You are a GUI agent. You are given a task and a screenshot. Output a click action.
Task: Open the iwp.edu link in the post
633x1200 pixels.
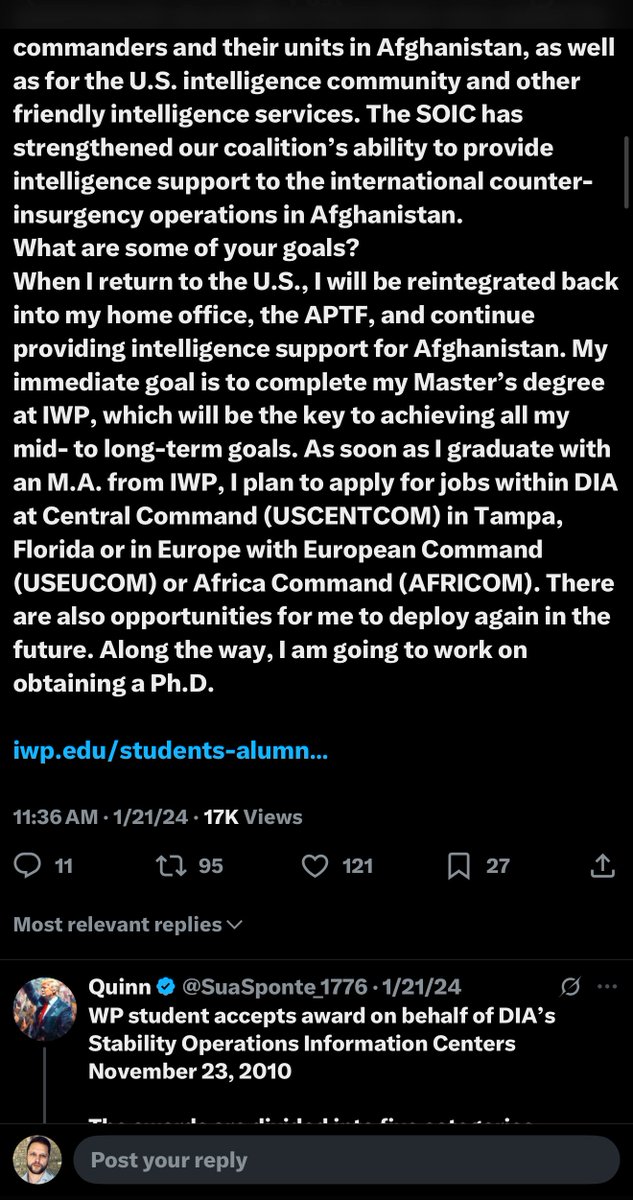pos(170,750)
